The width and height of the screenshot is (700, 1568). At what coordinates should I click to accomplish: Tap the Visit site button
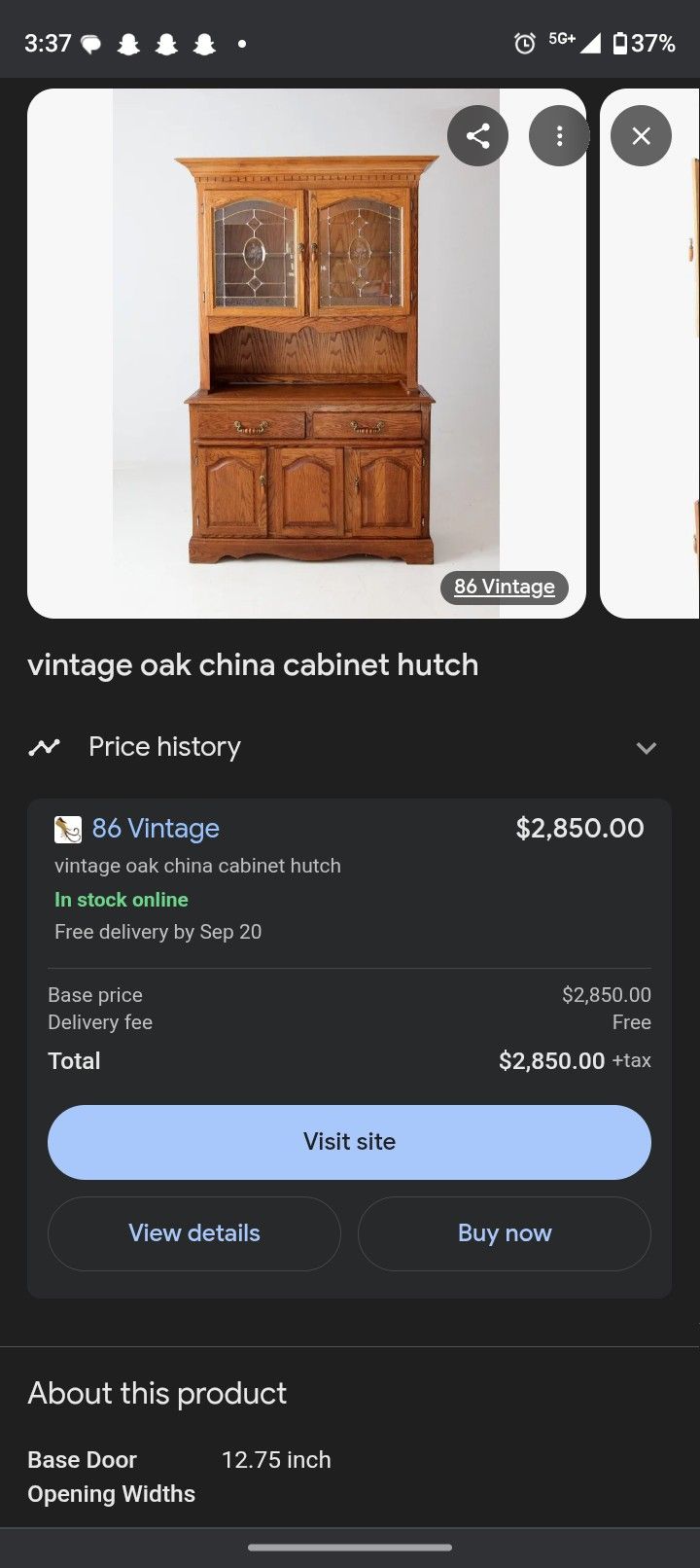click(x=349, y=1141)
